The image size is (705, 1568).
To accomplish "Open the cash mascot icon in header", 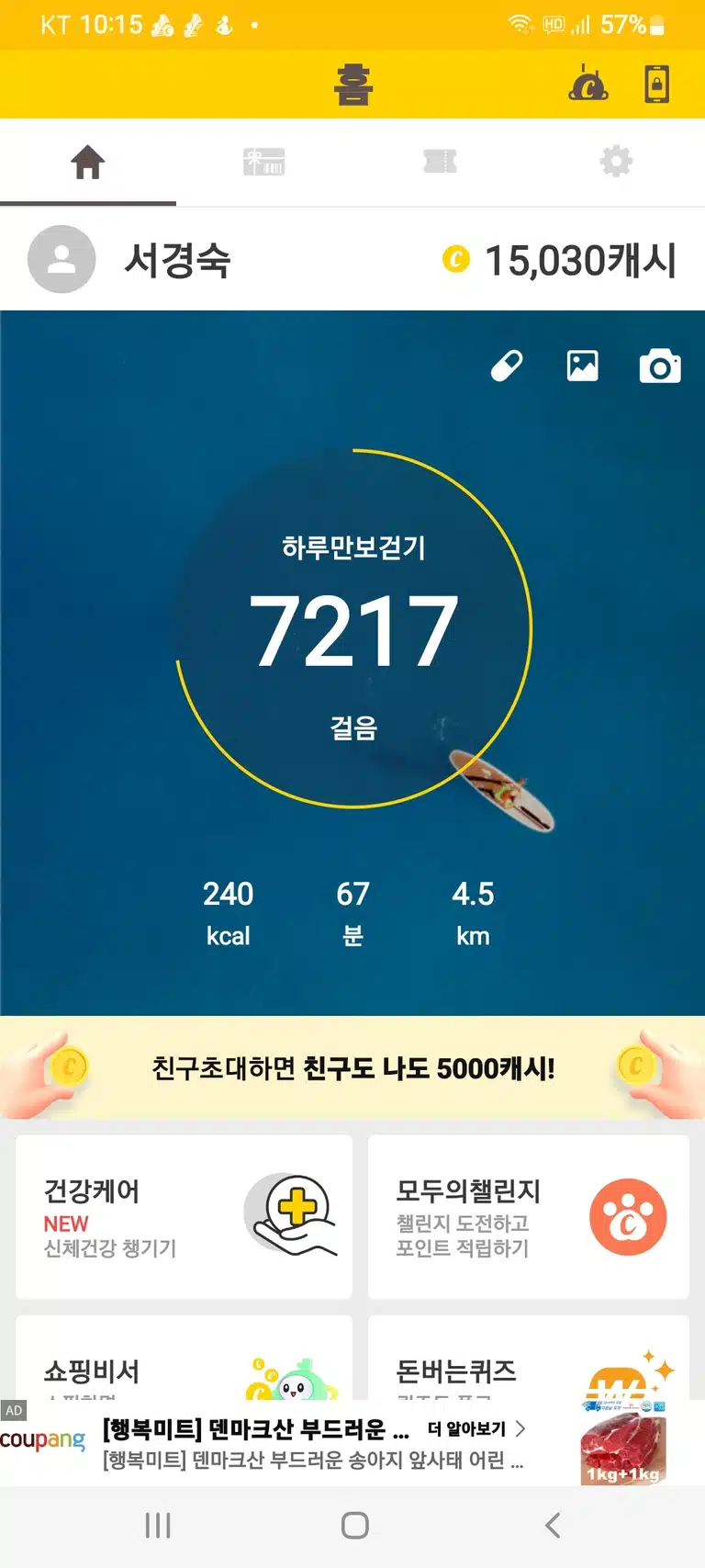I will [x=588, y=84].
